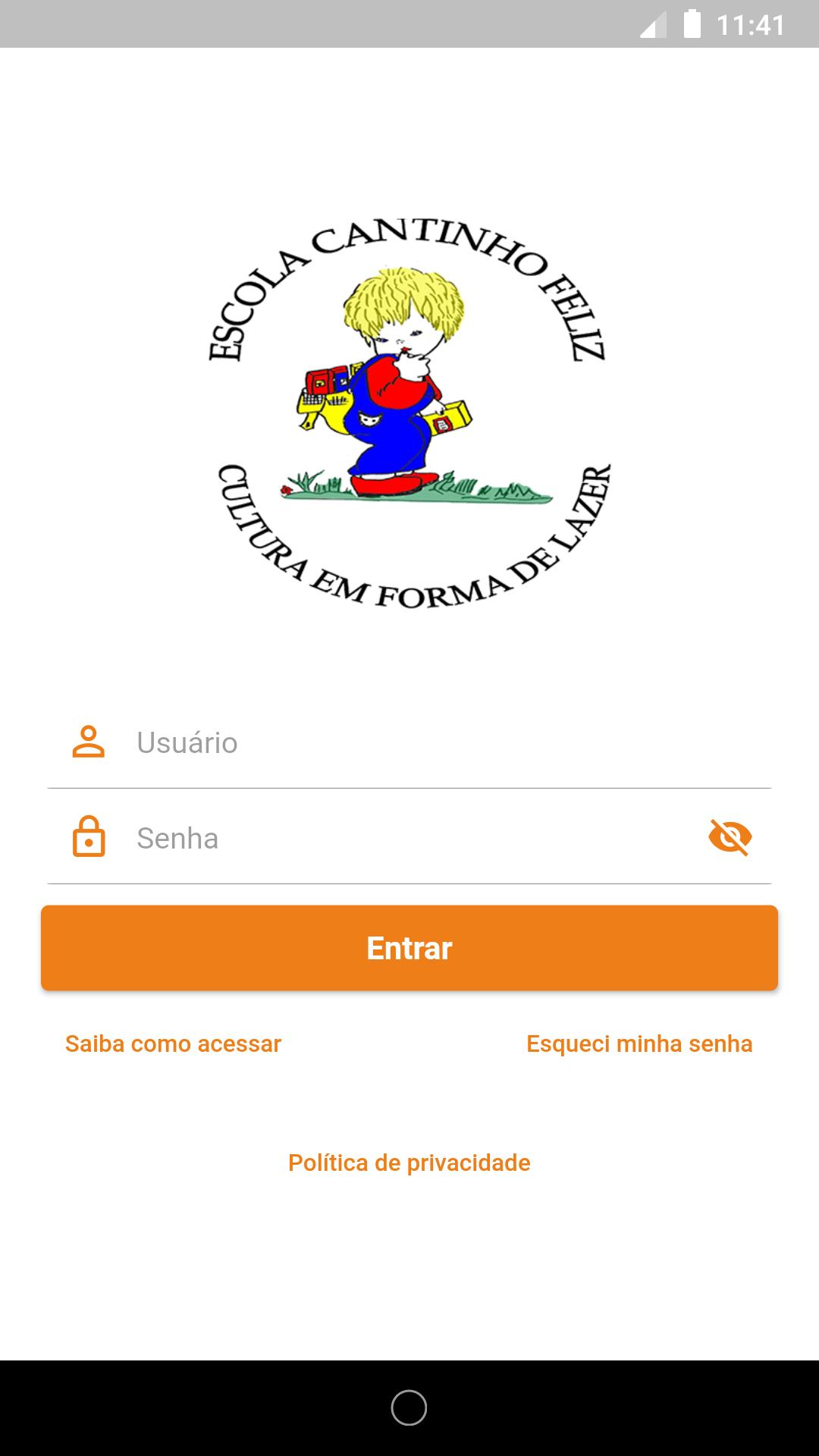Select Esqueci minha senha
Viewport: 819px width, 1456px height.
point(639,1044)
